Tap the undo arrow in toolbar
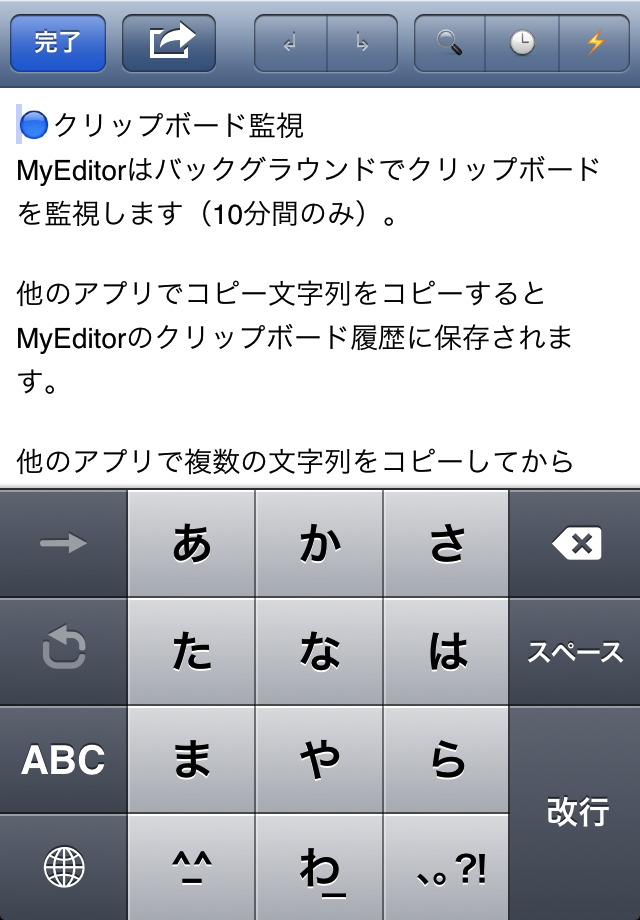 (x=290, y=43)
